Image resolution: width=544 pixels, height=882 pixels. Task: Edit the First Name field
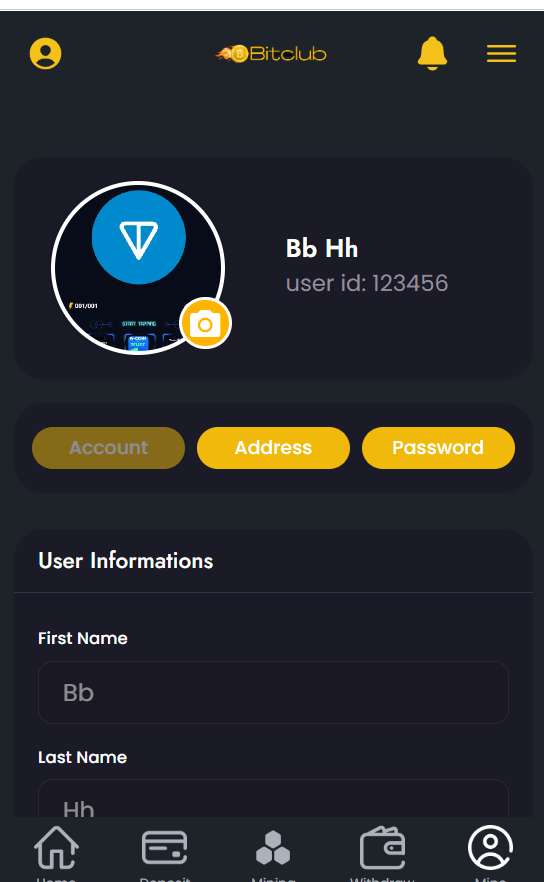point(273,692)
